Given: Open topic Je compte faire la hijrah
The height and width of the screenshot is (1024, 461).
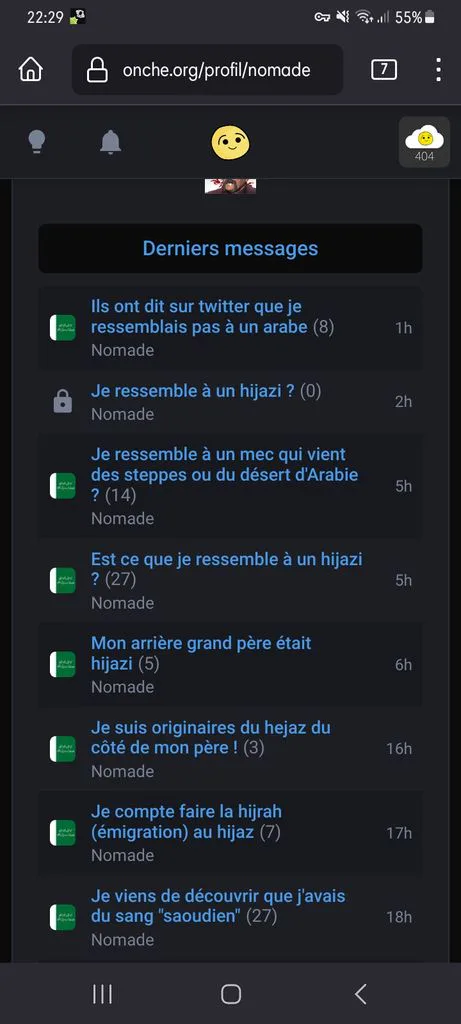Looking at the screenshot, I should point(187,822).
